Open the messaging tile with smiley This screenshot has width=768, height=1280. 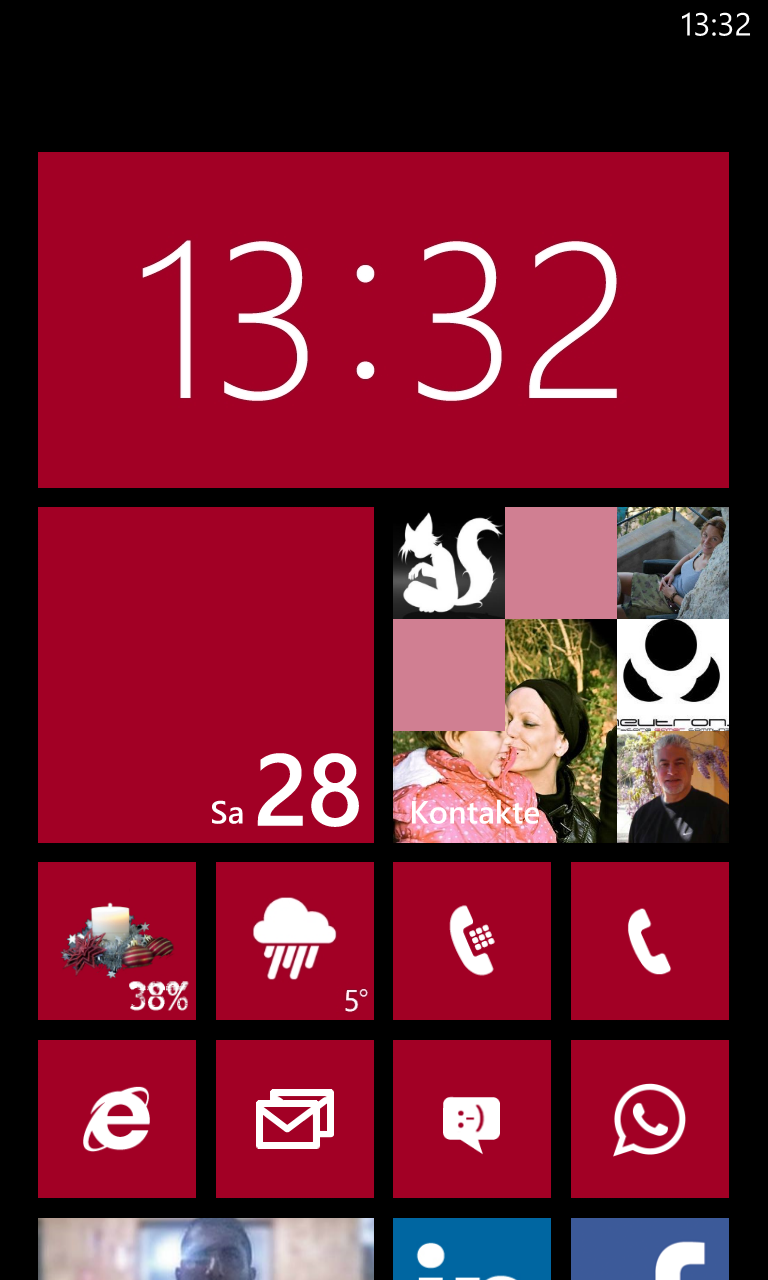click(472, 1119)
